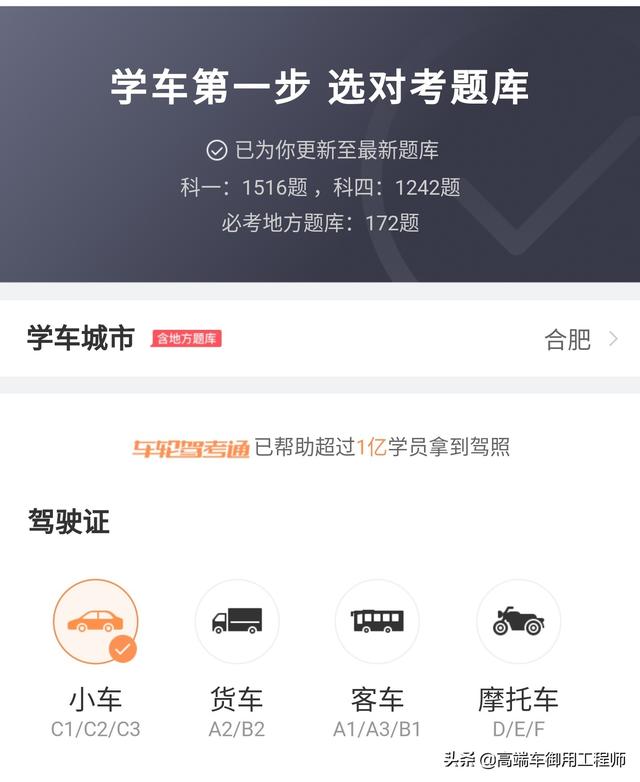This screenshot has height=782, width=640.
Task: Select the 小车 C1/C2/C3 license type
Action: coord(96,622)
